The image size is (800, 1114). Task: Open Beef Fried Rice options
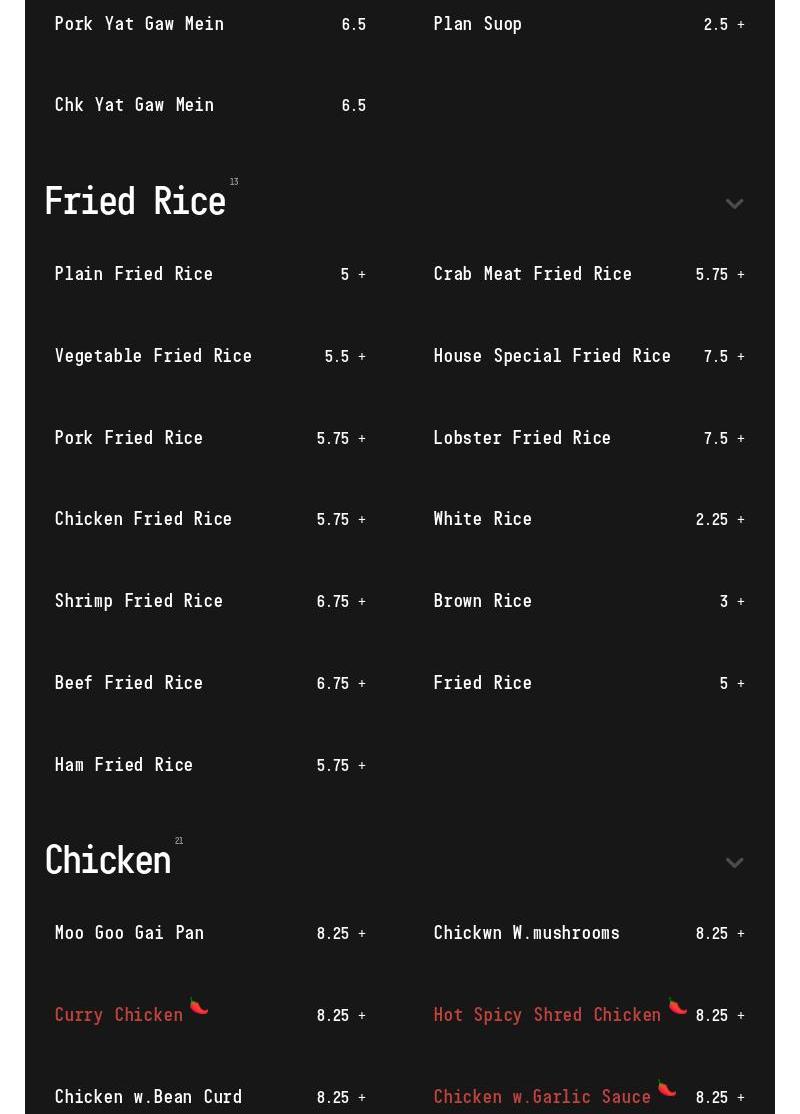[x=129, y=683]
